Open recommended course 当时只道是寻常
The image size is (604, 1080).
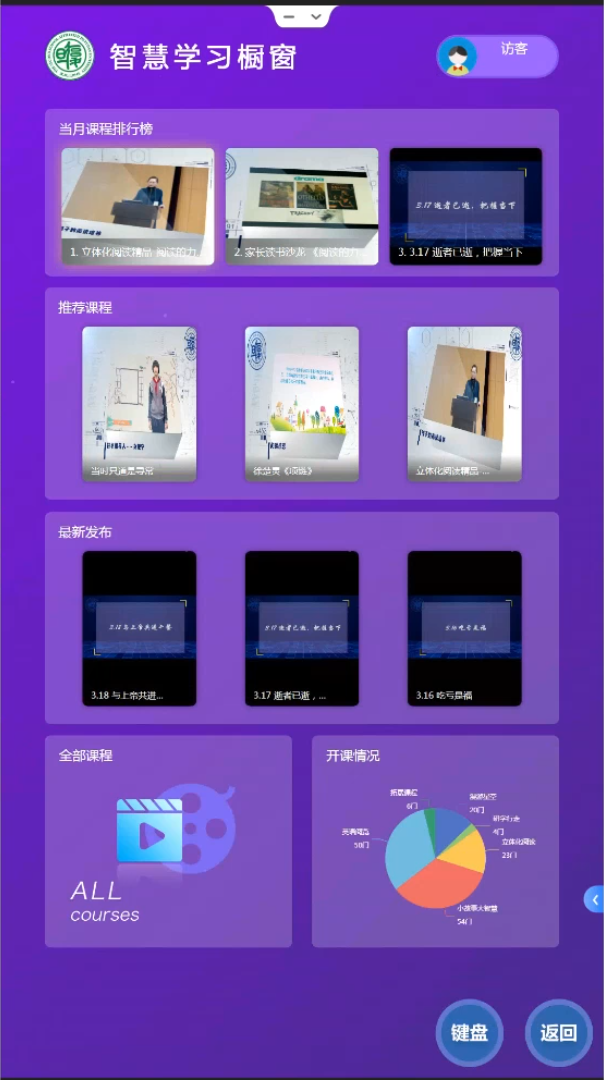point(139,404)
